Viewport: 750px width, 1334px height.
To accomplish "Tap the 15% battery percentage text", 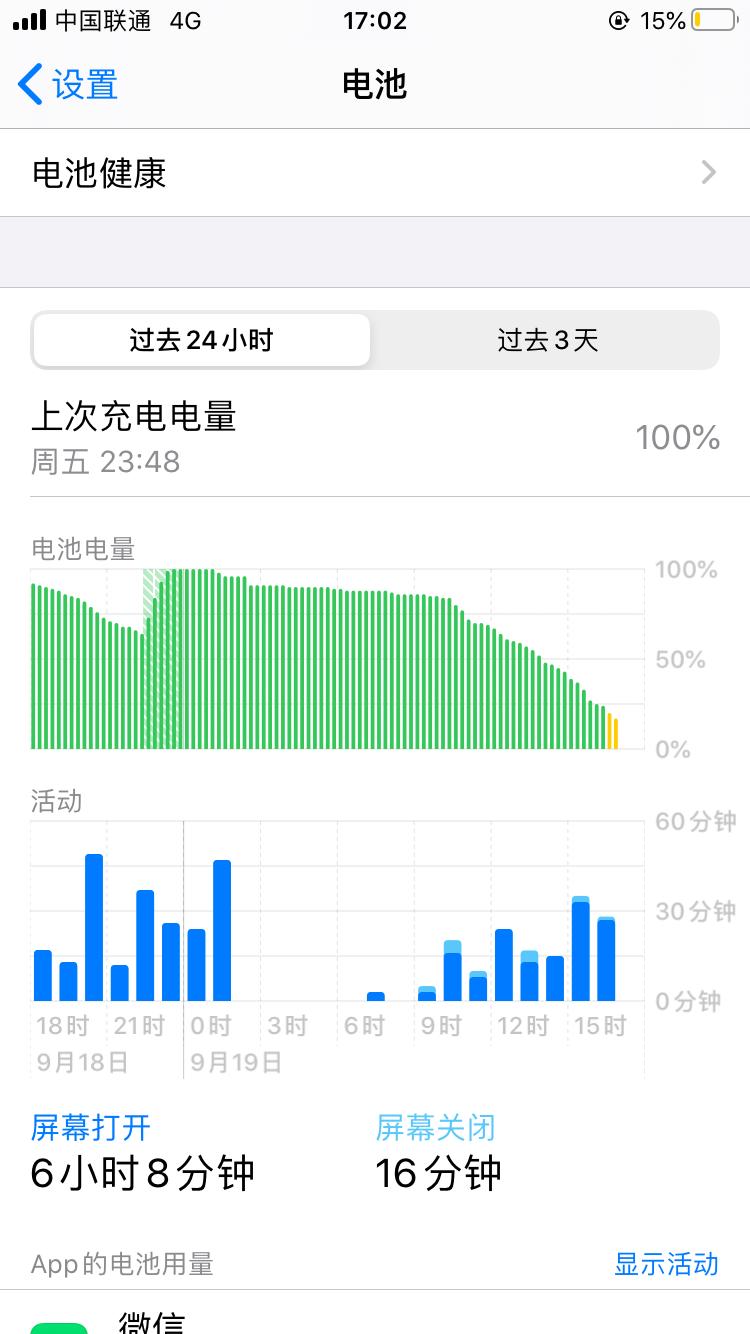I will (661, 19).
